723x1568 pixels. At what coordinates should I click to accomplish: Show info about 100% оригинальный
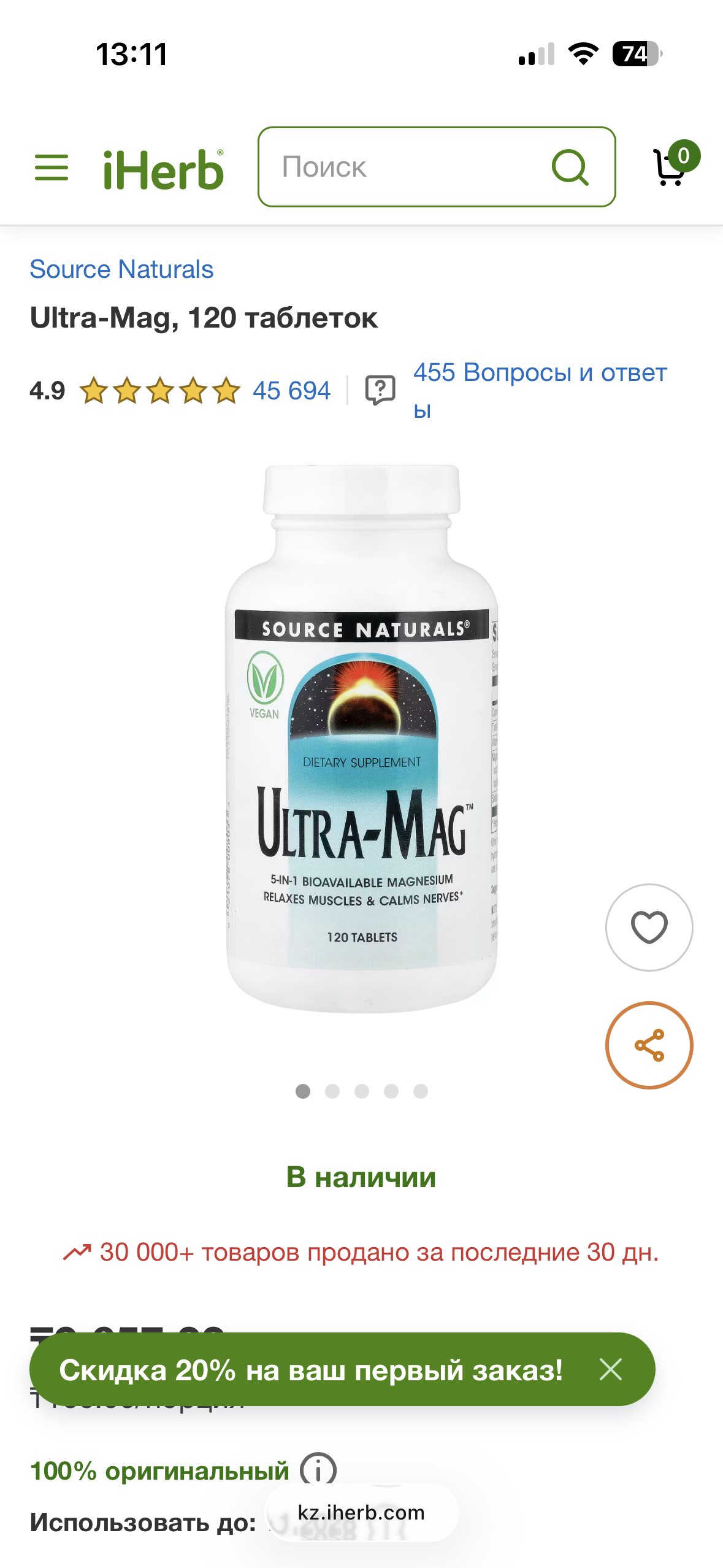pyautogui.click(x=318, y=1469)
